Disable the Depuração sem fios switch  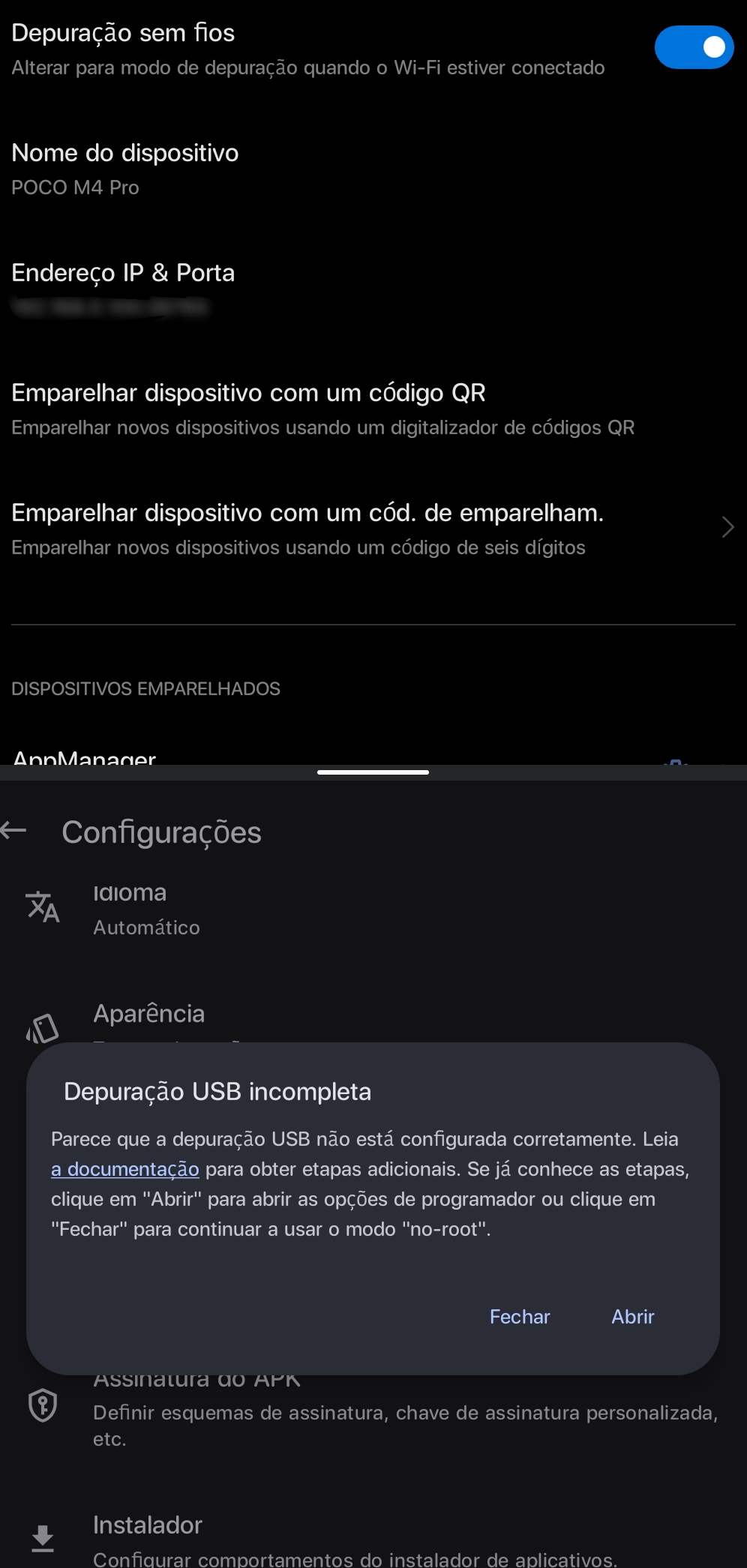tap(694, 48)
